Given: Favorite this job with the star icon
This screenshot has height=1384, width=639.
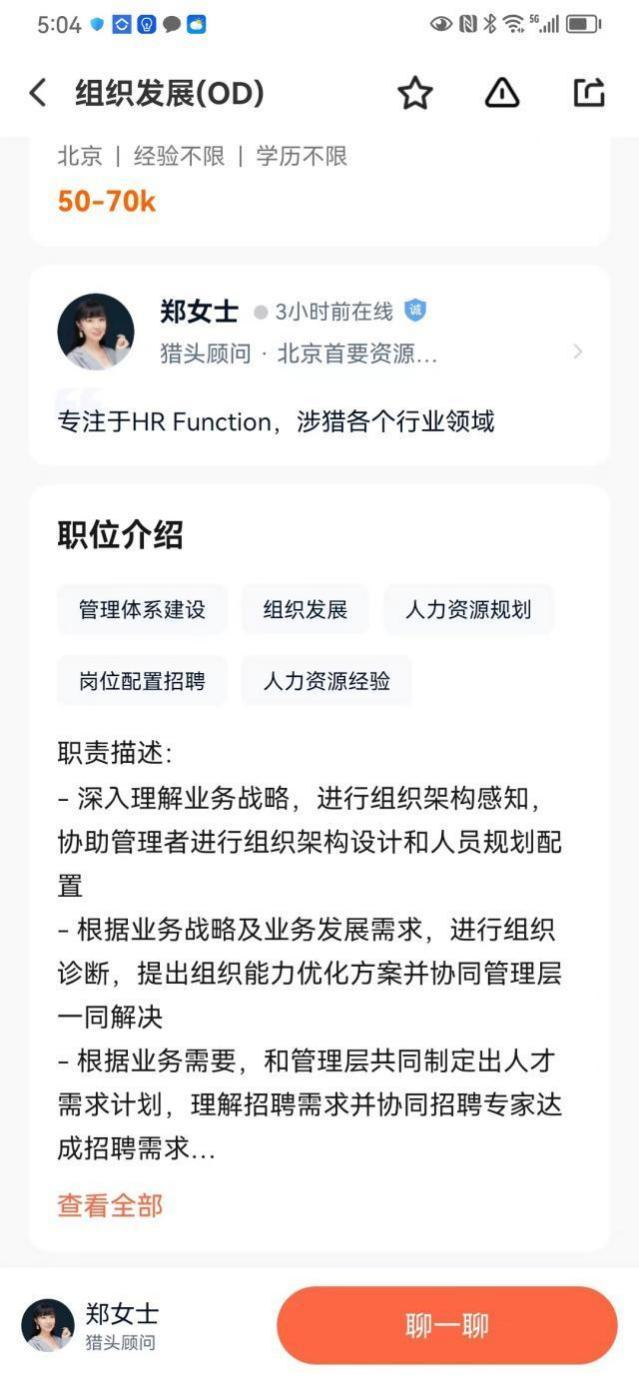Looking at the screenshot, I should [x=415, y=94].
